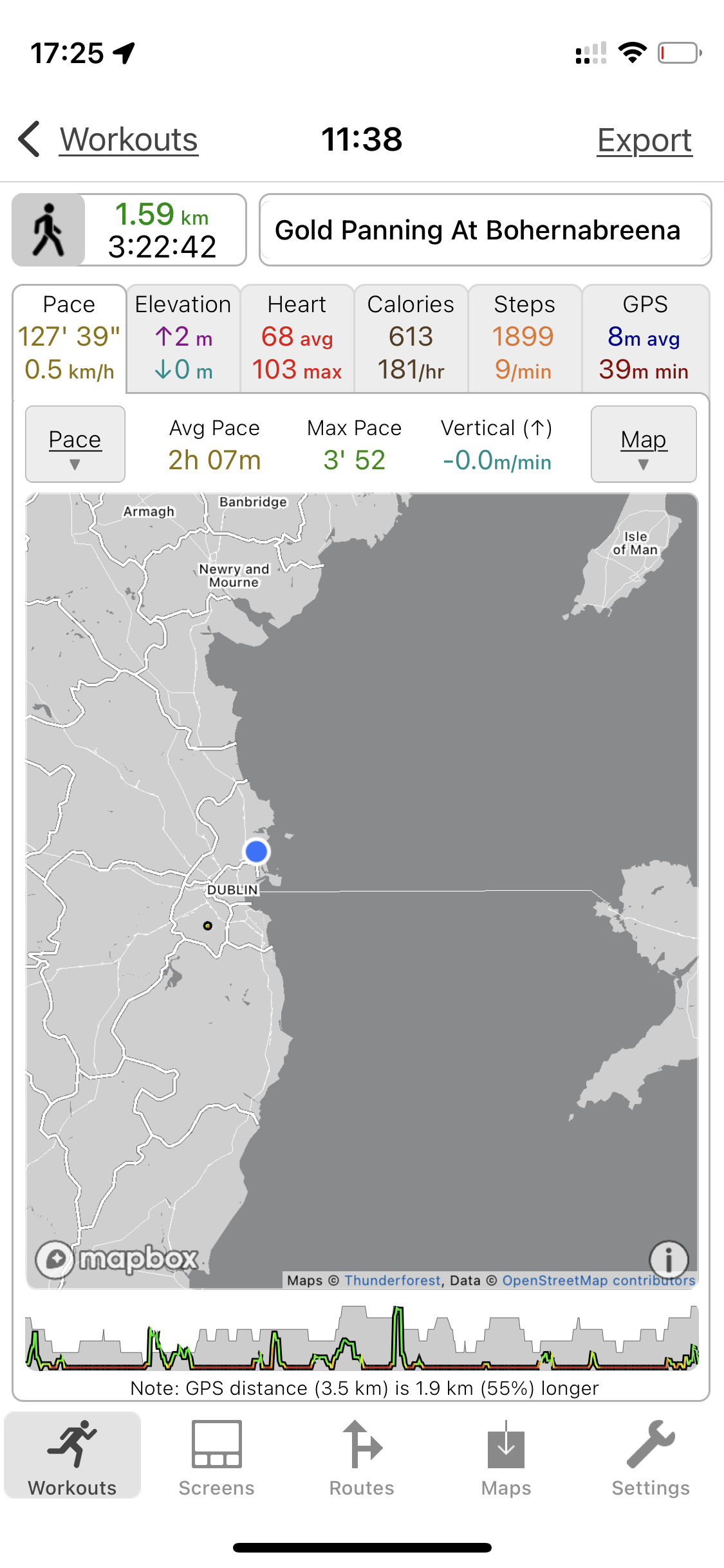The image size is (724, 1568).
Task: Open the OpenStreetMap contributors link
Action: [x=599, y=1280]
